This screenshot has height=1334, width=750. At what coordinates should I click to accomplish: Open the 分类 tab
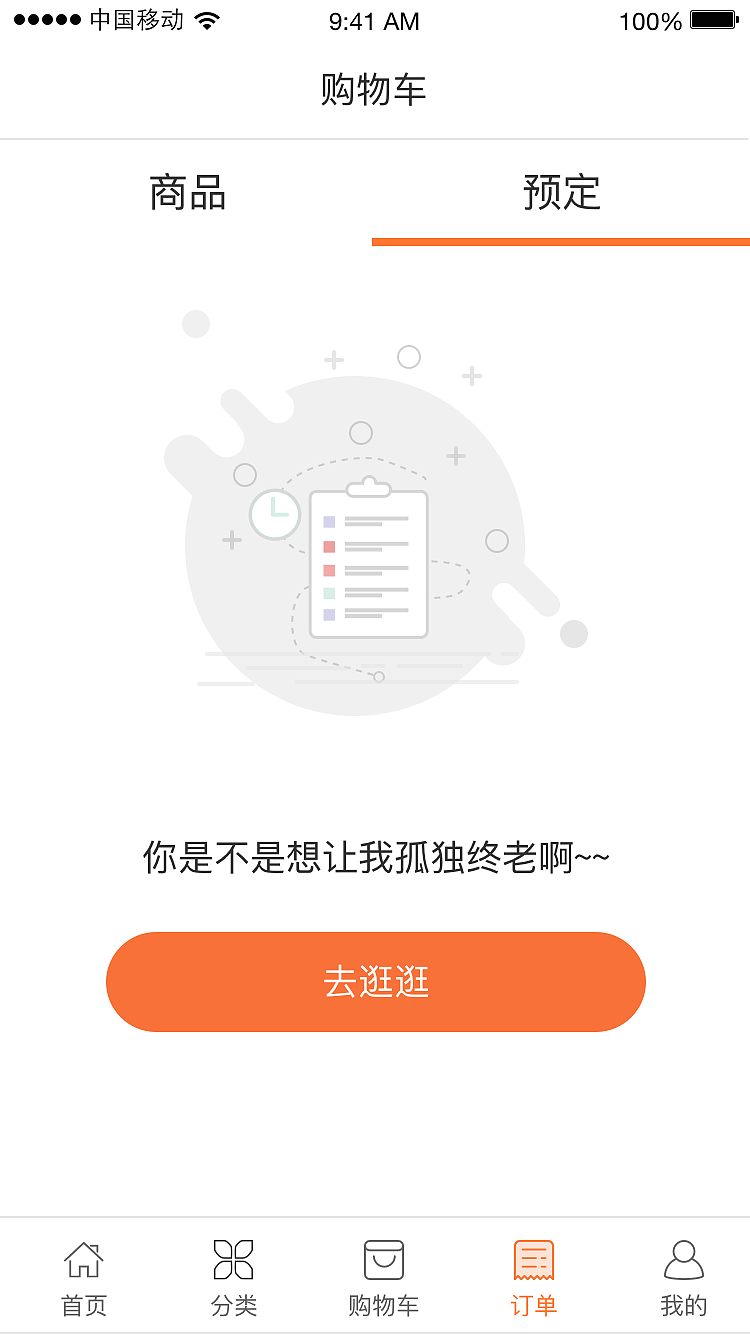234,1277
